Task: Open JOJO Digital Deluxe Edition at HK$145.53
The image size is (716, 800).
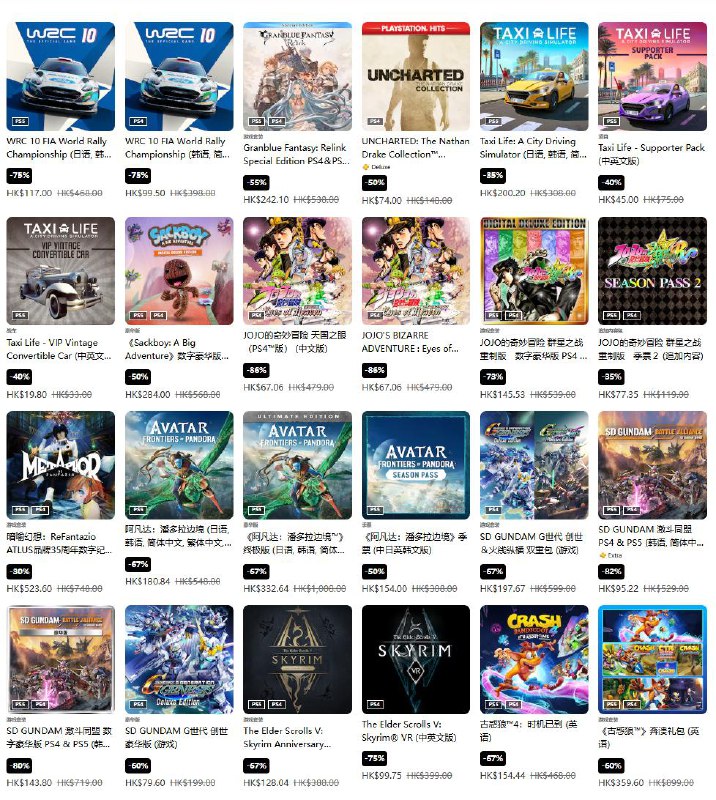Action: coord(534,271)
